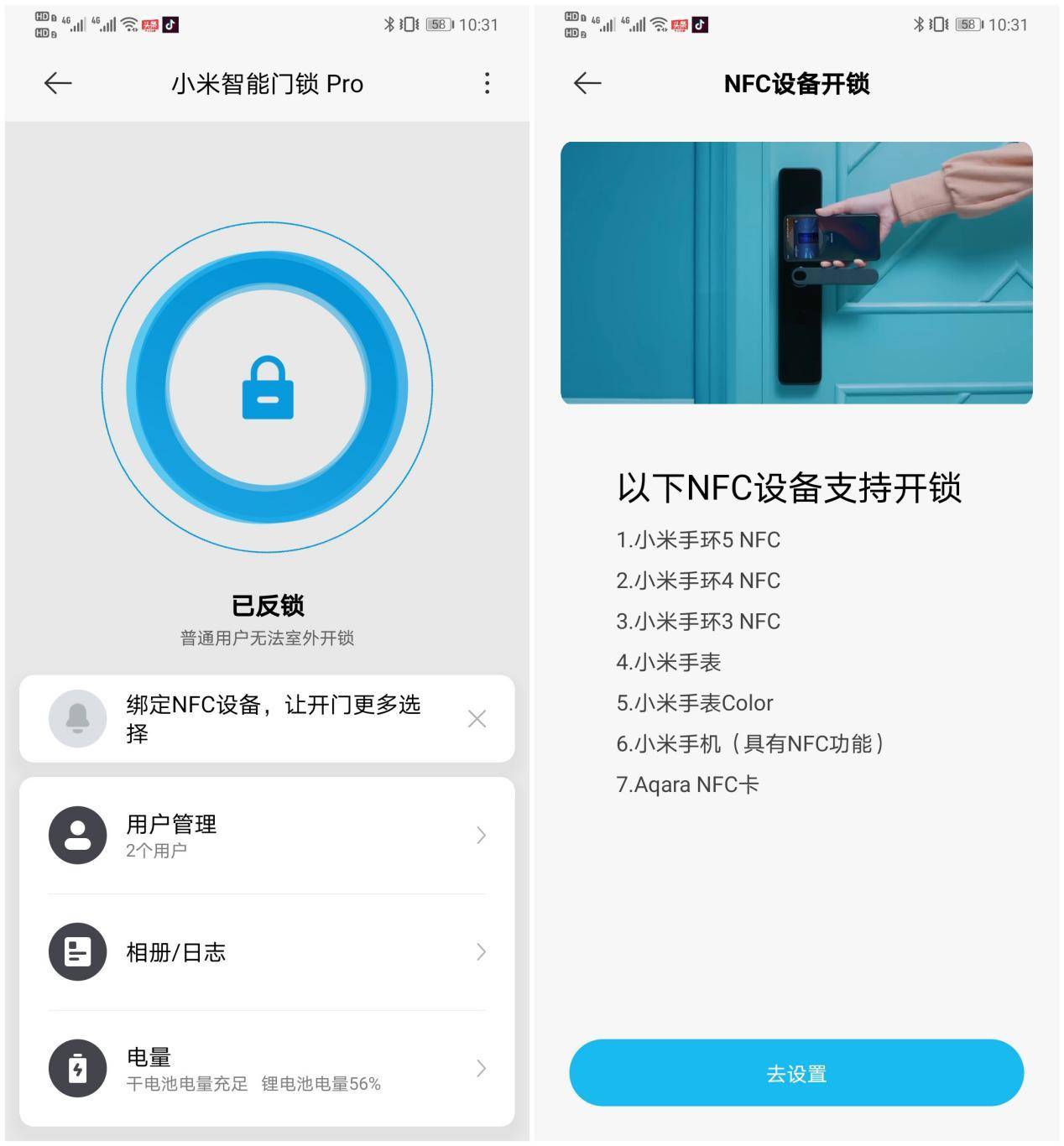
Task: Open 用户管理 via its user avatar icon
Action: point(77,835)
